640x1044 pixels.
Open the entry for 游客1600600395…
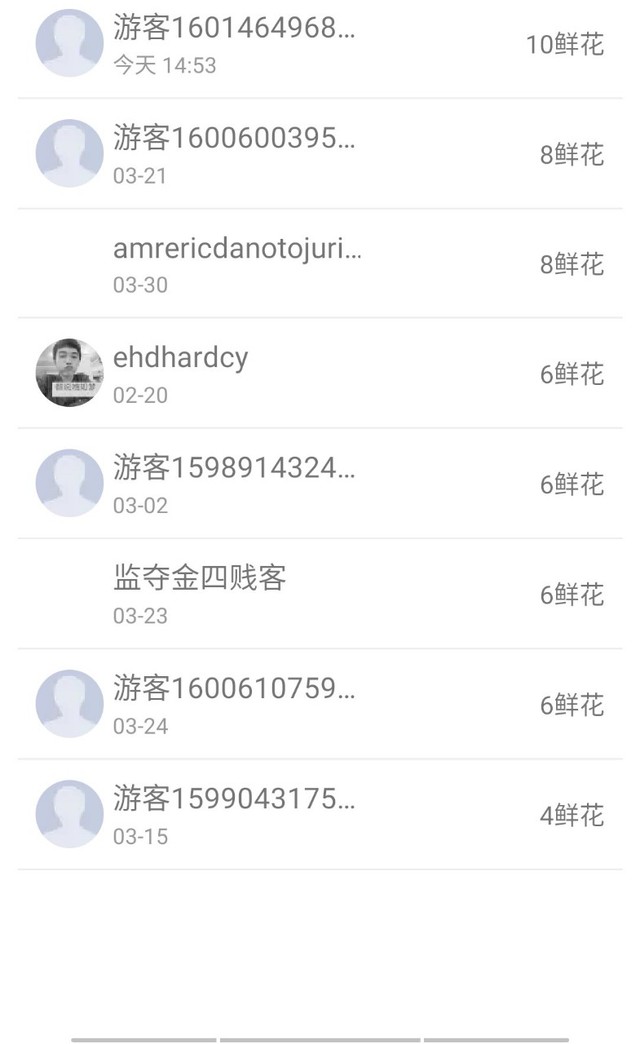pos(320,154)
